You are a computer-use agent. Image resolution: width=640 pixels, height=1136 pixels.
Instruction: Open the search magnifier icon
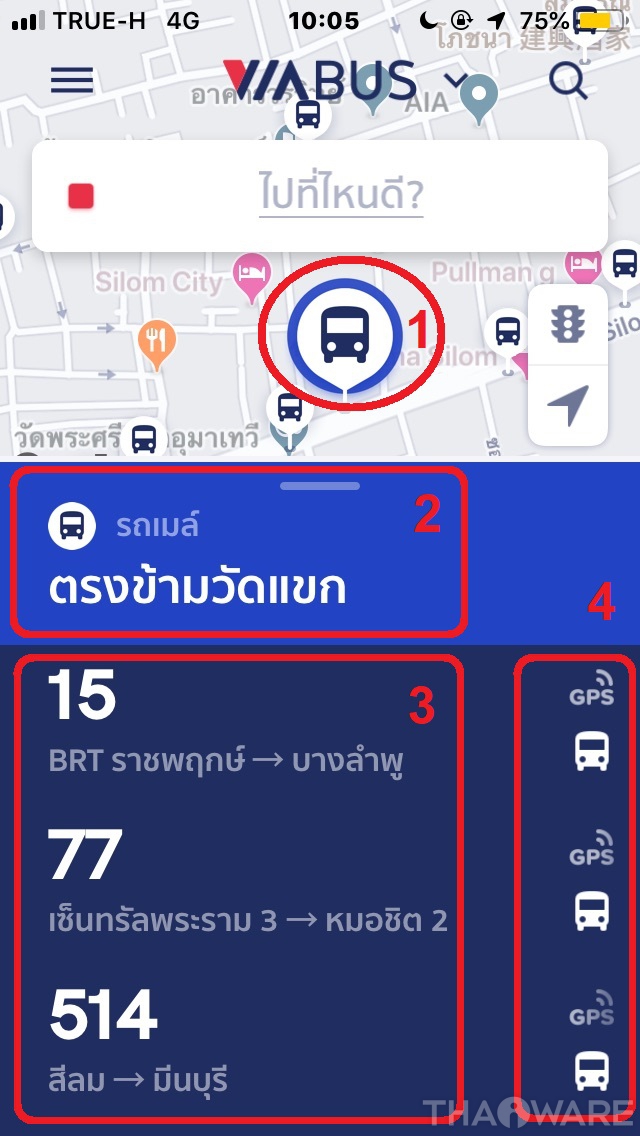click(568, 81)
